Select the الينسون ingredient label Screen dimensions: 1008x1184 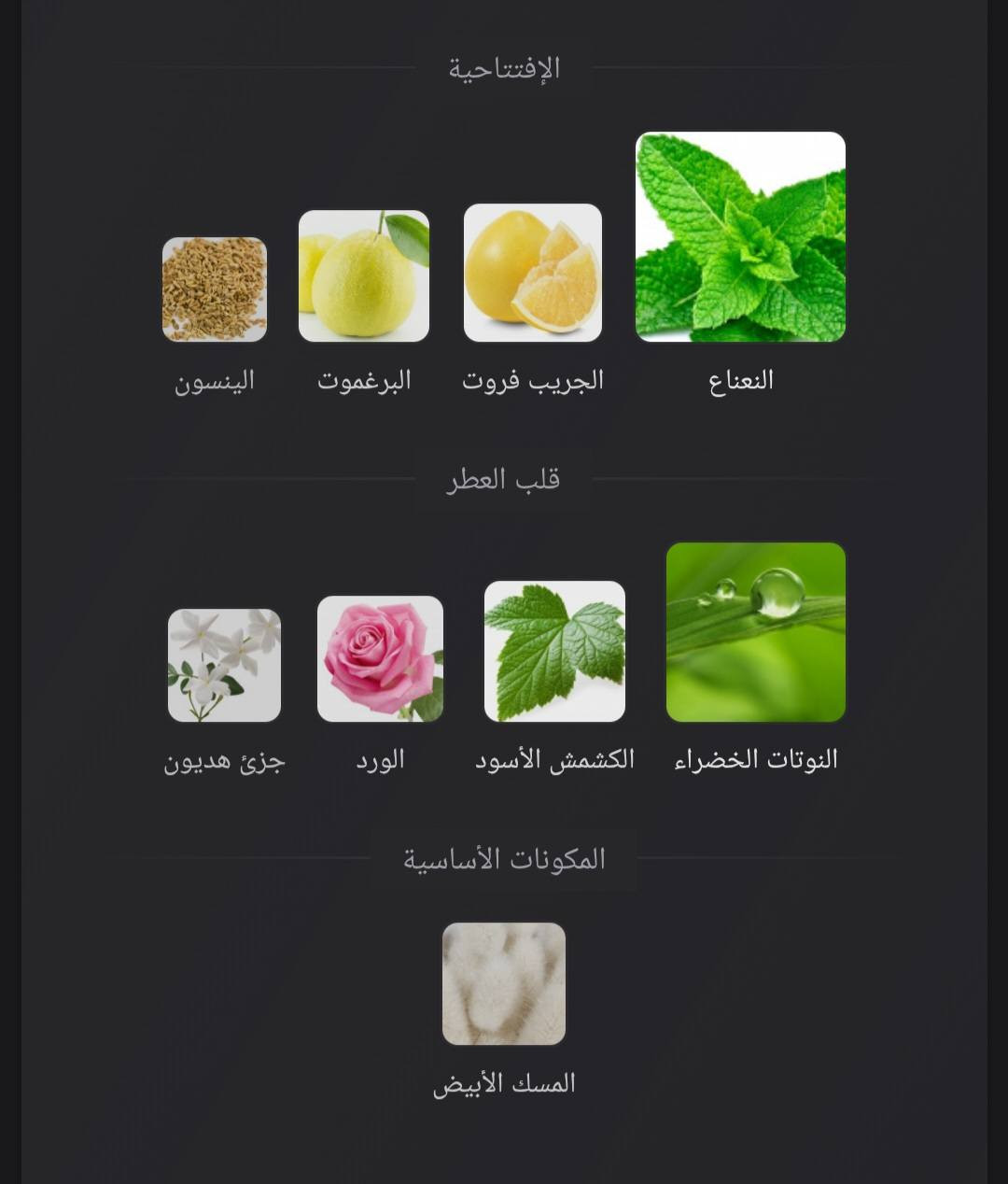216,379
